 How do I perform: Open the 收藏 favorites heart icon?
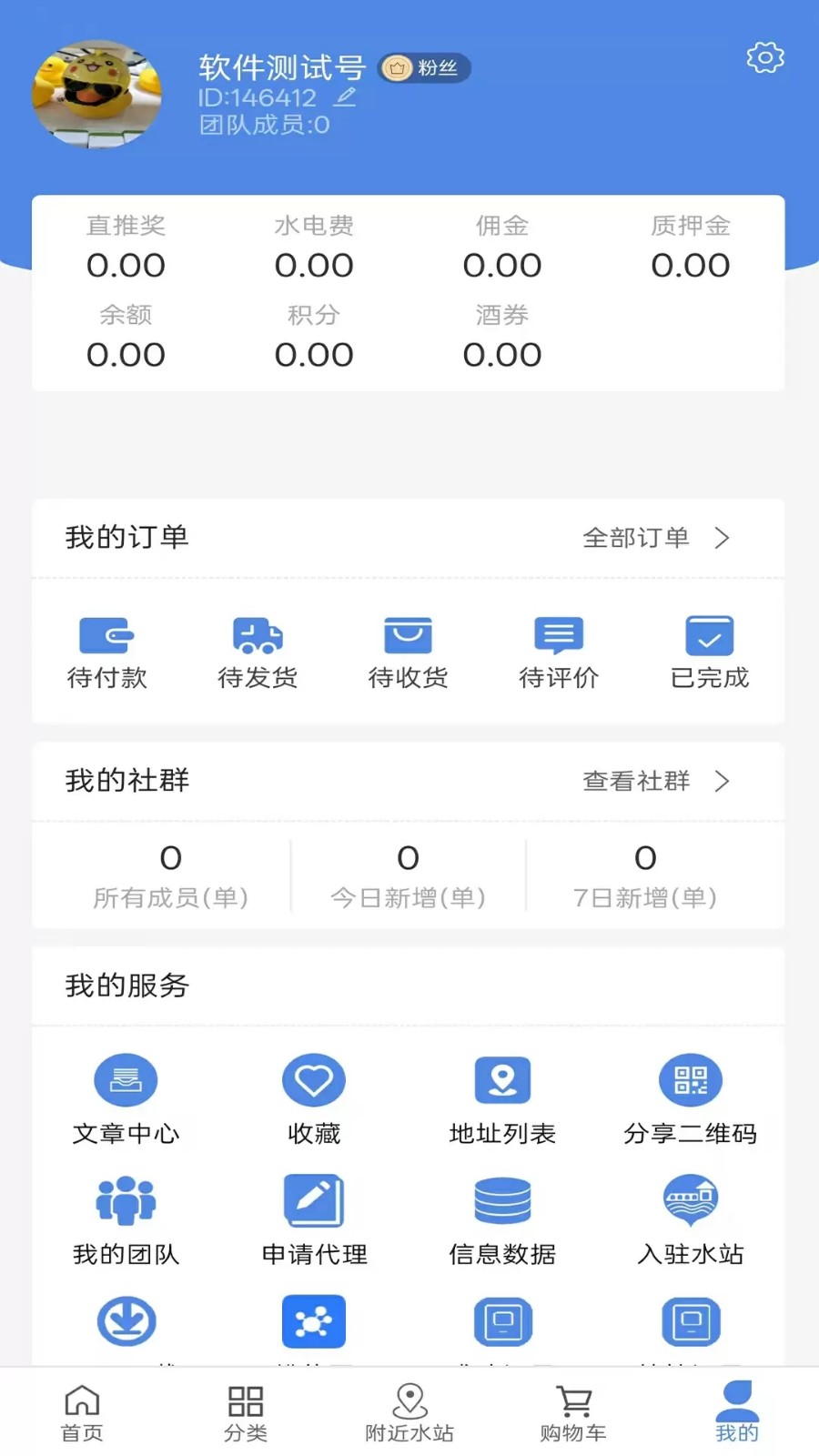coord(314,1079)
